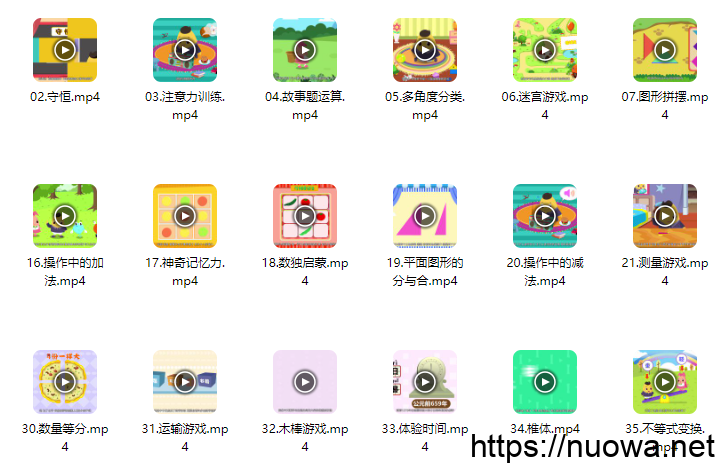This screenshot has width=725, height=473.
Task: Play 20.操作中的减法.mp4
Action: tap(545, 216)
